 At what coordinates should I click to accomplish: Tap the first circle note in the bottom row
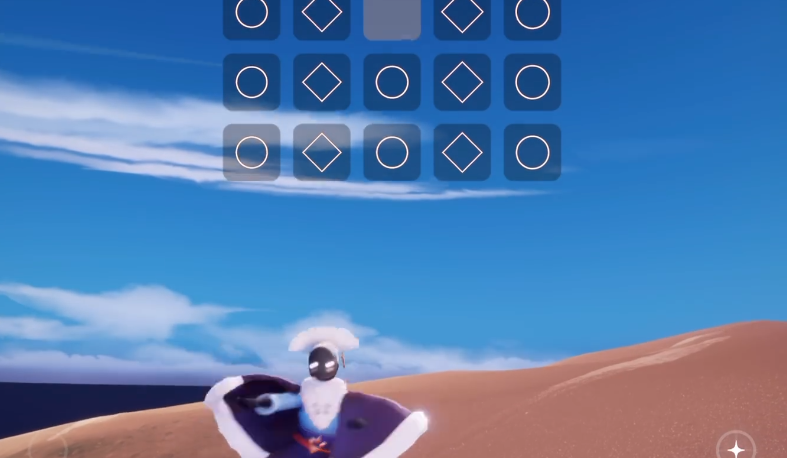252,152
